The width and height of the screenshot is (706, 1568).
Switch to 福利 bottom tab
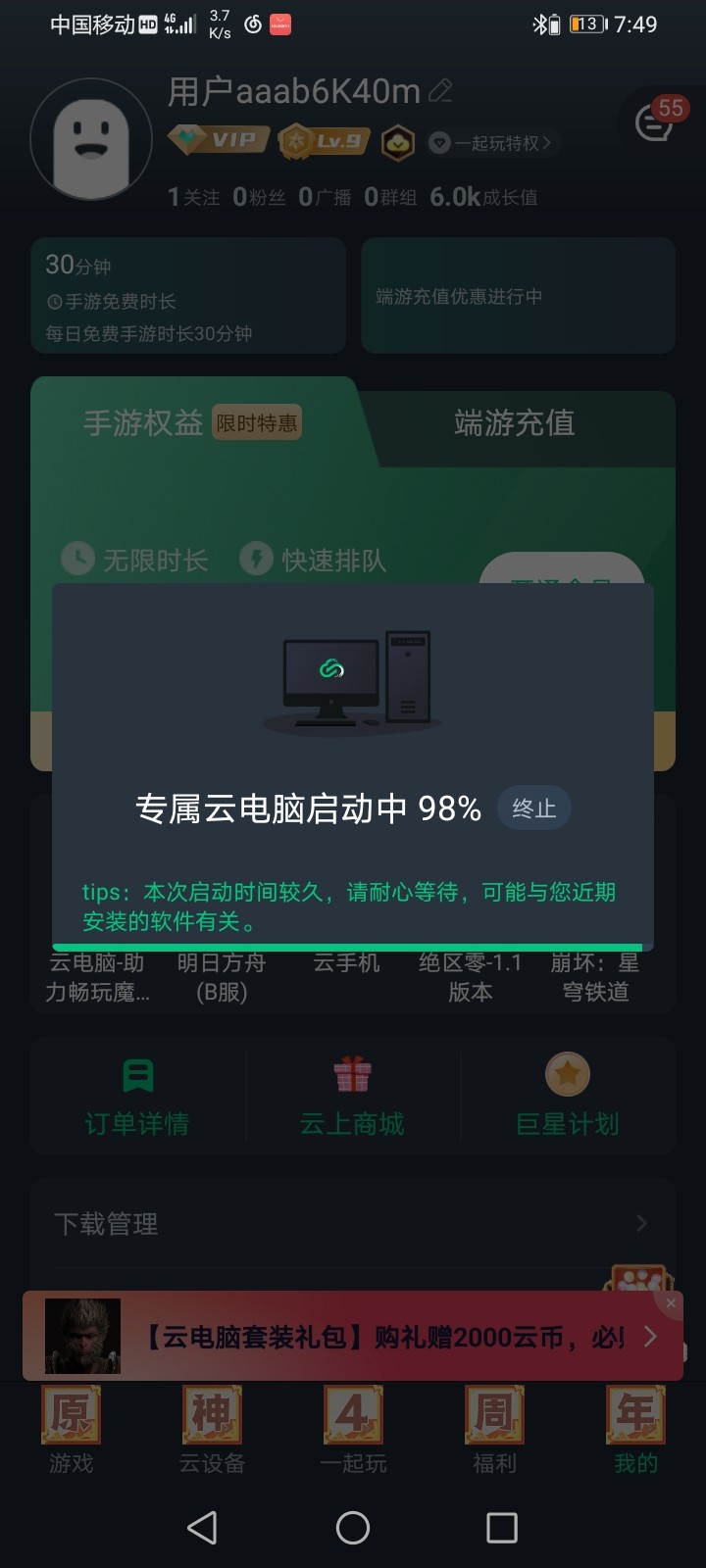[494, 1431]
